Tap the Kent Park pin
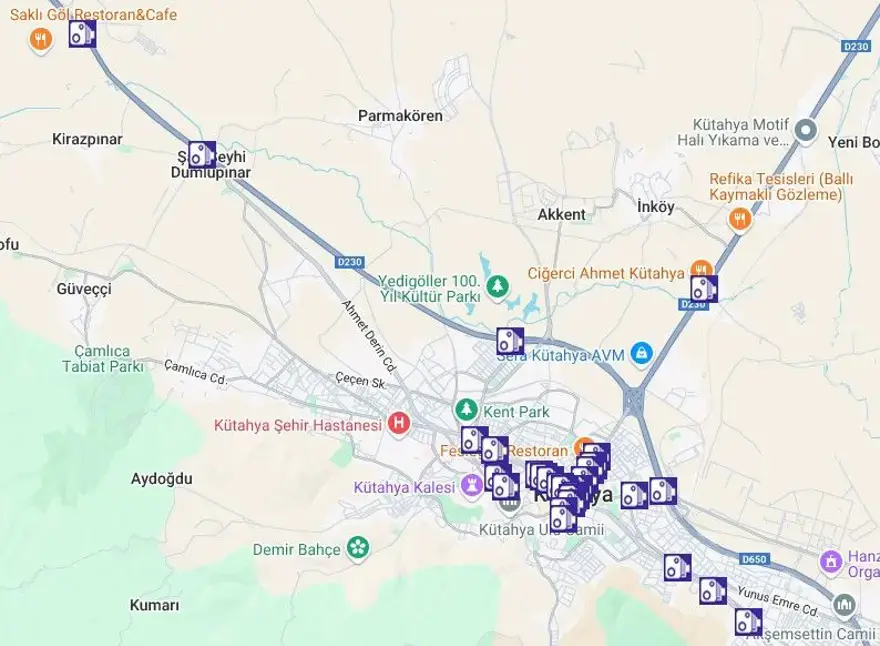Screen dimensions: 880x646 (466, 410)
